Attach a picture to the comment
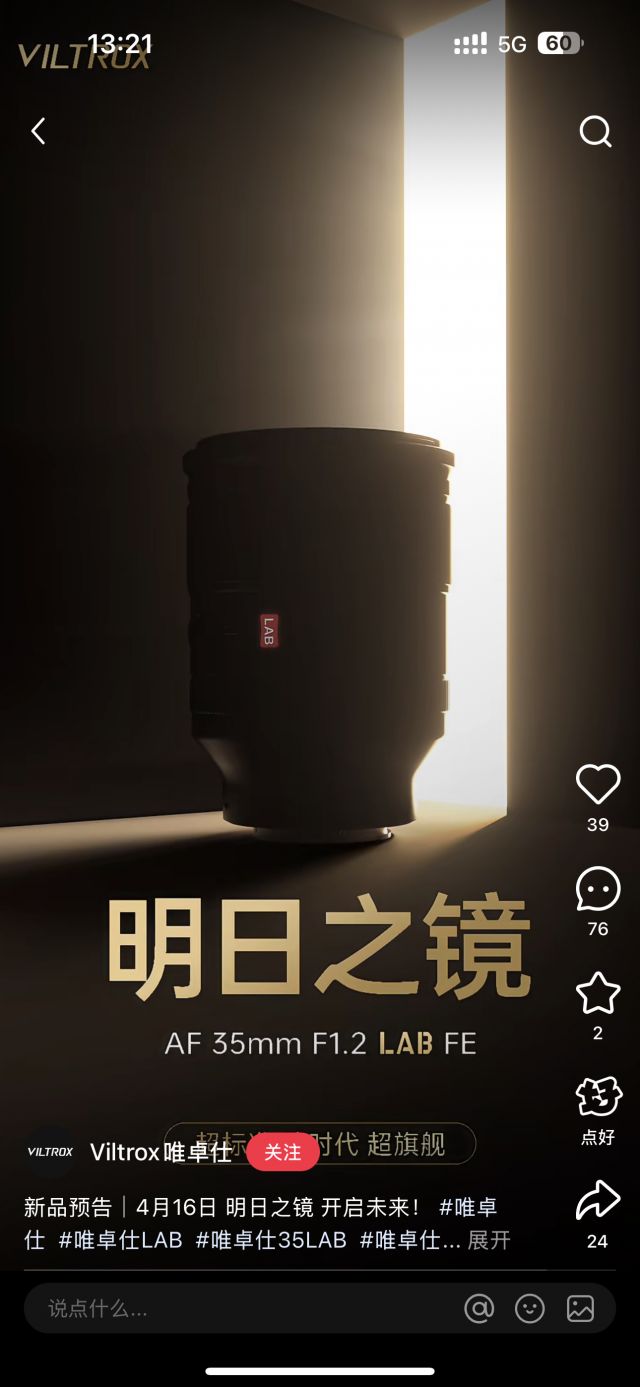The height and width of the screenshot is (1387, 640). coord(581,1308)
